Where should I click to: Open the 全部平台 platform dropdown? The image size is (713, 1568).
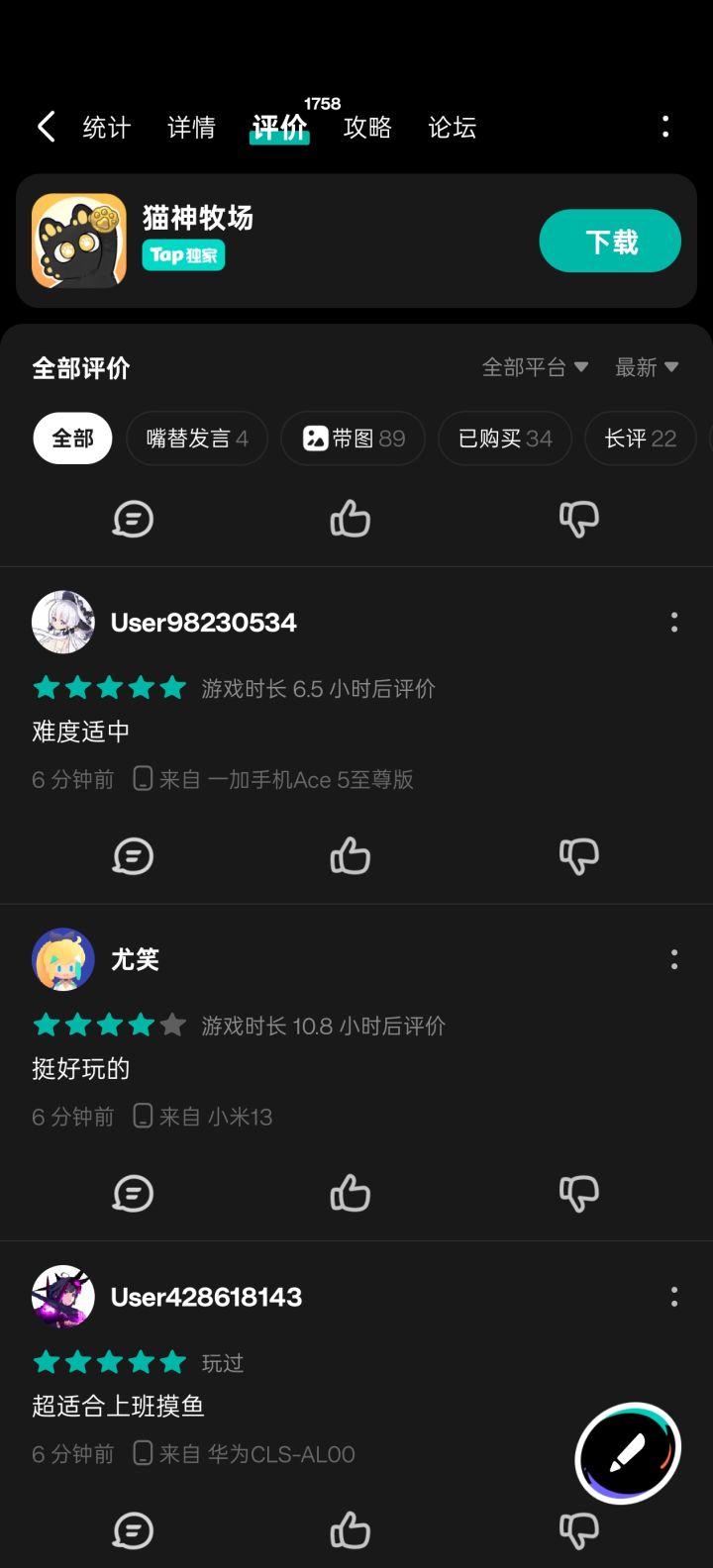535,366
